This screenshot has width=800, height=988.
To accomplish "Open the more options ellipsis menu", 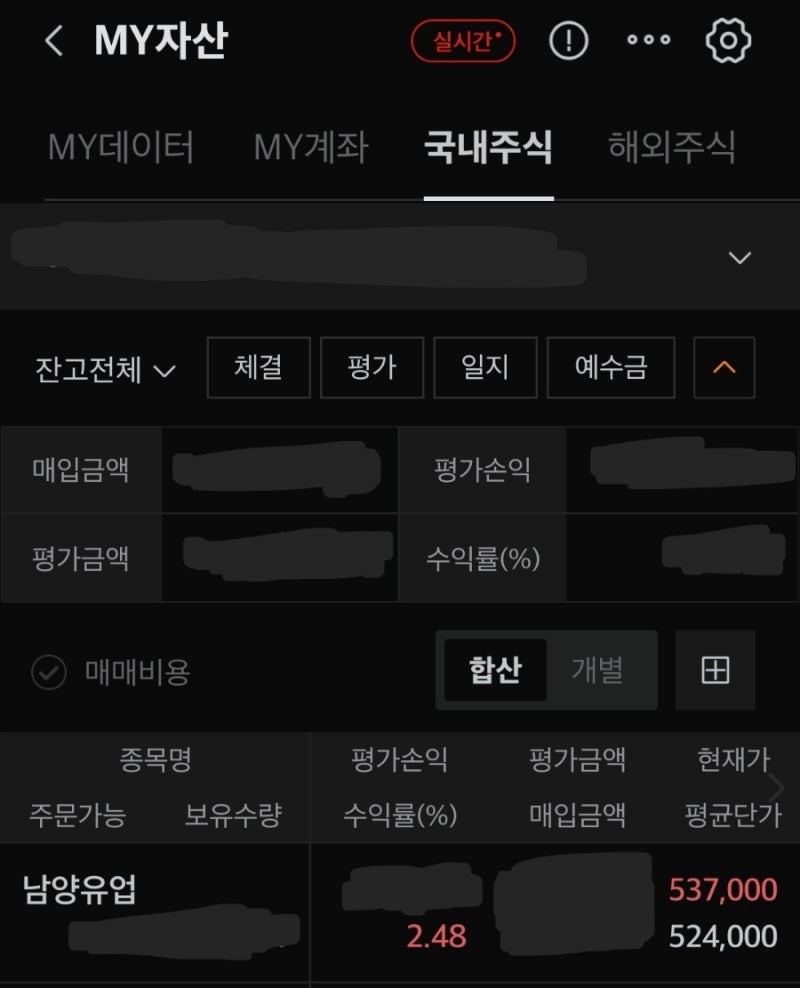I will tap(648, 42).
